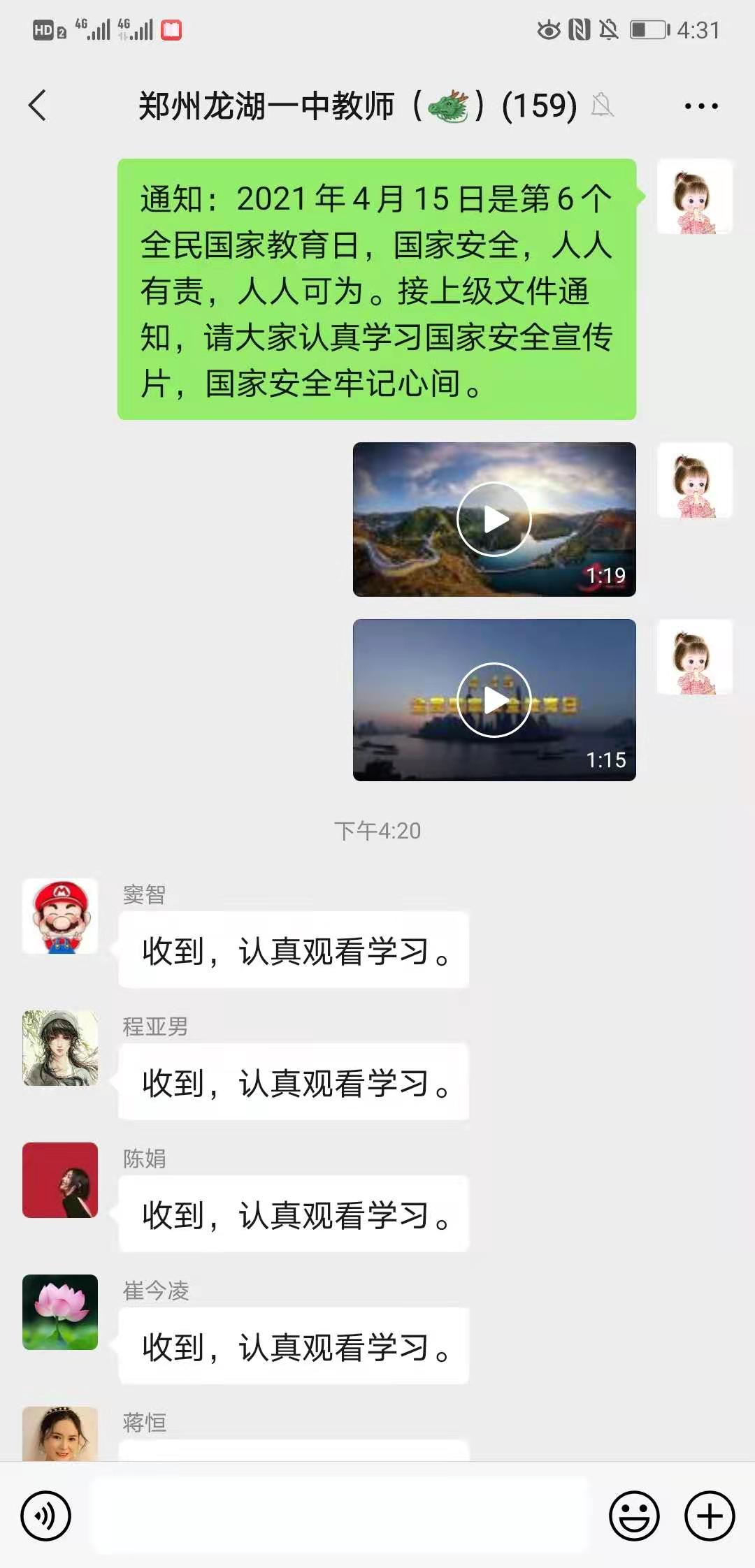The image size is (755, 1568).
Task: Switch to voice message input
Action: point(45,1516)
